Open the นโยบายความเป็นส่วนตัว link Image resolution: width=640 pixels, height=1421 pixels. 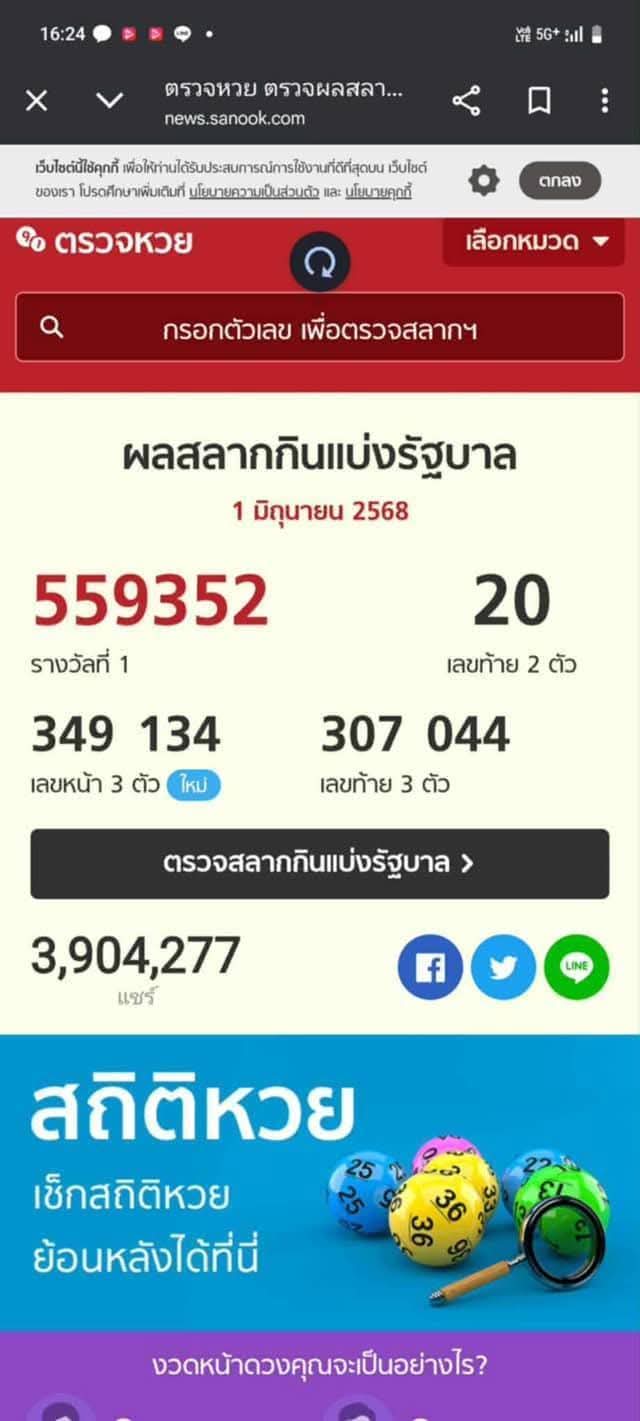254,192
